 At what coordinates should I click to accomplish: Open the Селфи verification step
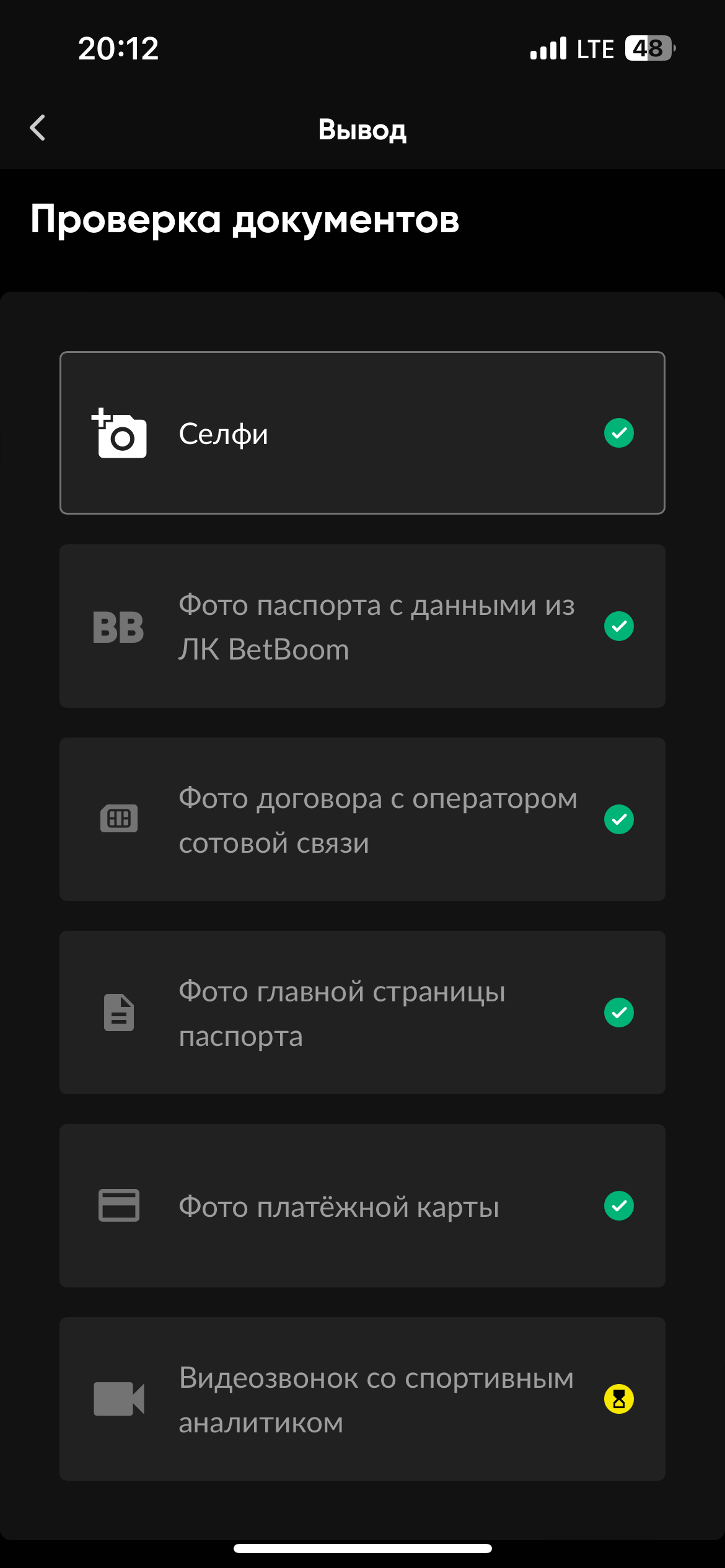[362, 433]
